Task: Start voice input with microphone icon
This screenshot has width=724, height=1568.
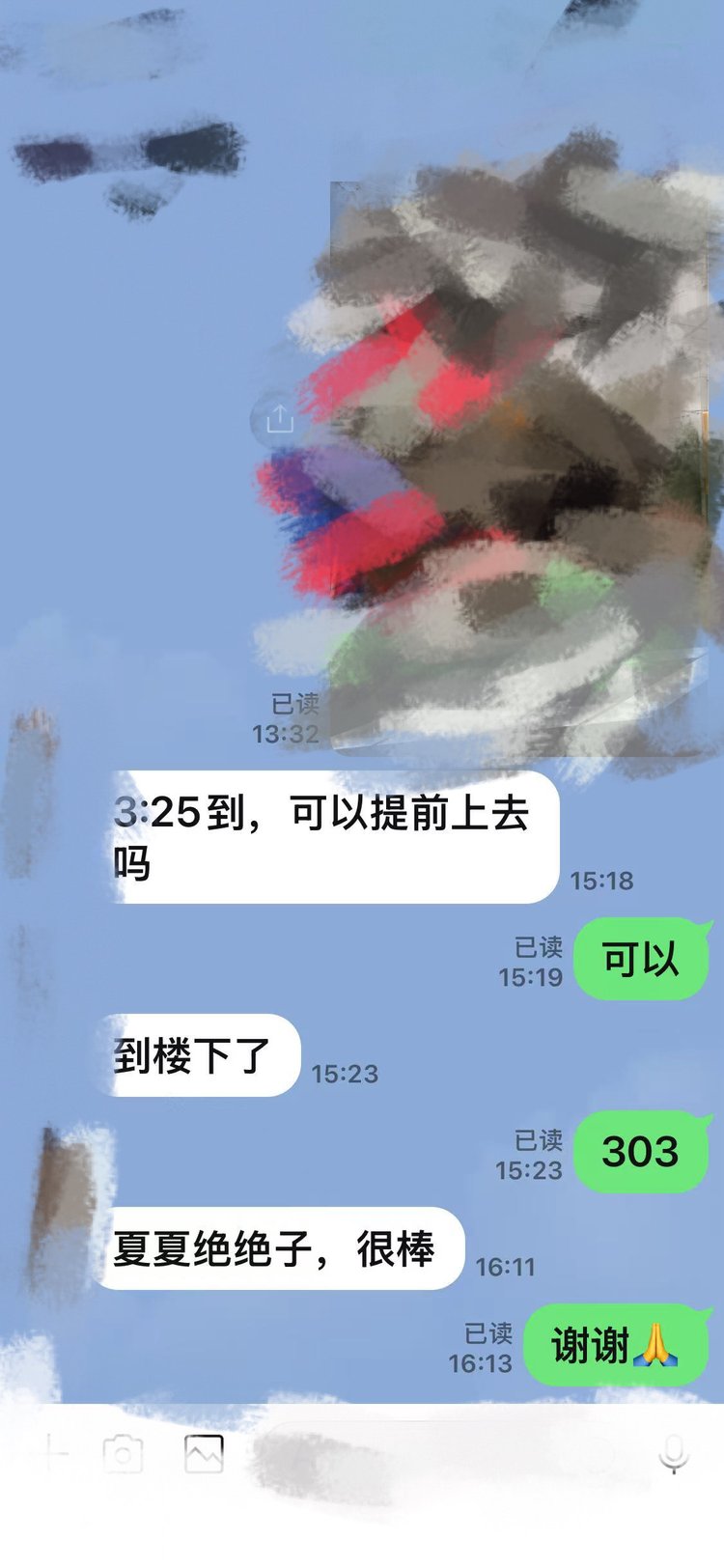Action: 673,1453
